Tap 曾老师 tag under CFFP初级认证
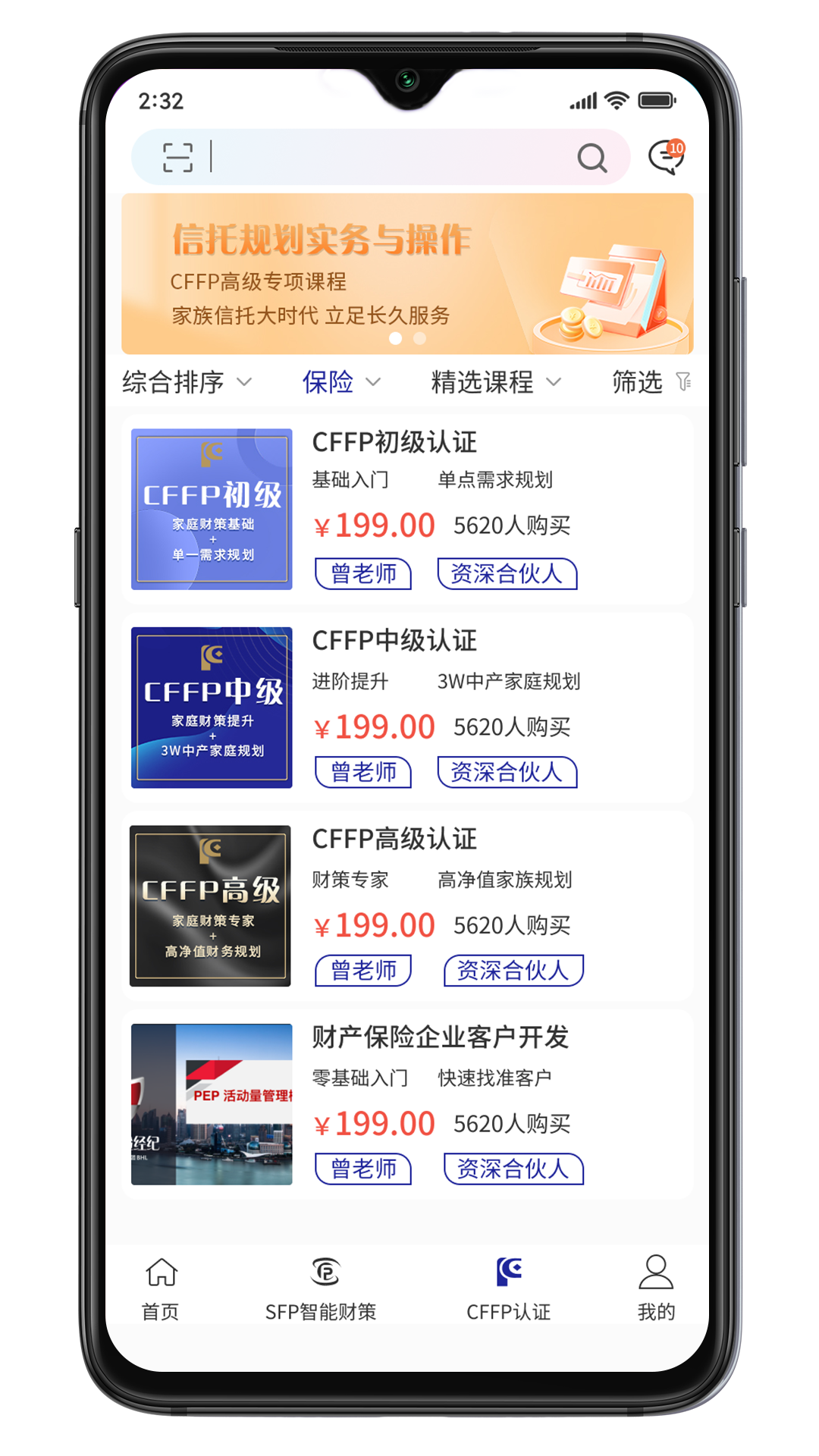819x1456 pixels. [x=363, y=573]
